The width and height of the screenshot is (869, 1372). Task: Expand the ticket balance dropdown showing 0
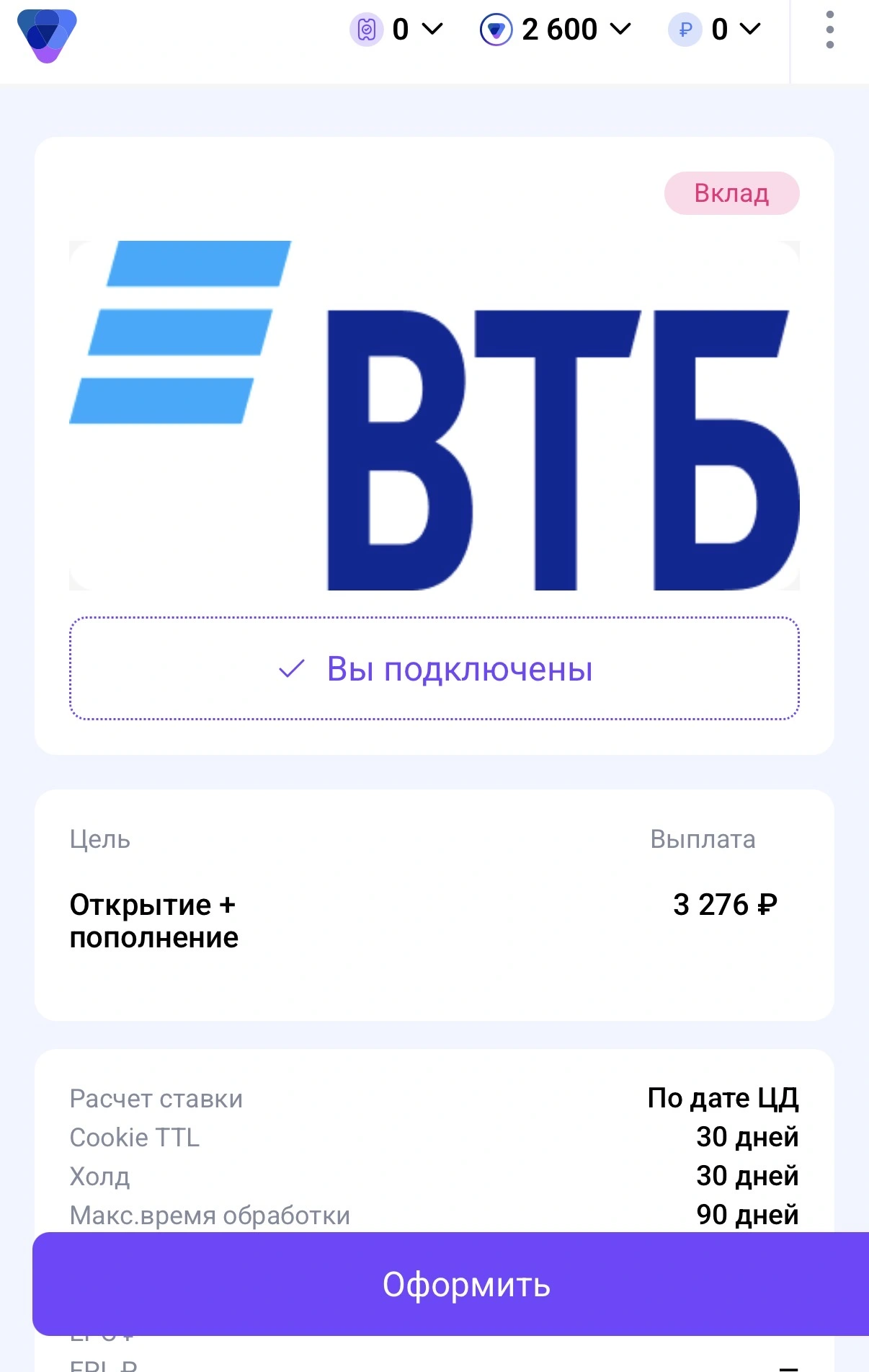(396, 30)
